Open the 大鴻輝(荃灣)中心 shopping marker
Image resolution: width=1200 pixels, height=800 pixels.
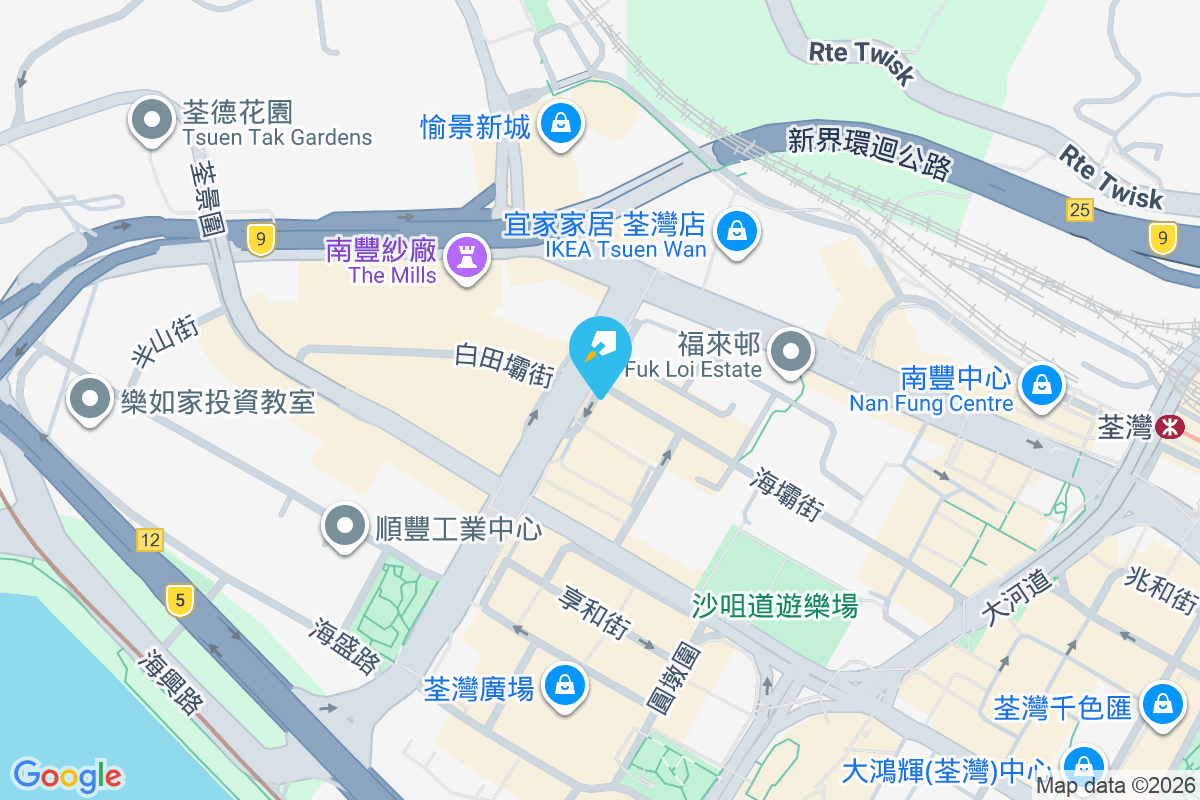[1083, 766]
